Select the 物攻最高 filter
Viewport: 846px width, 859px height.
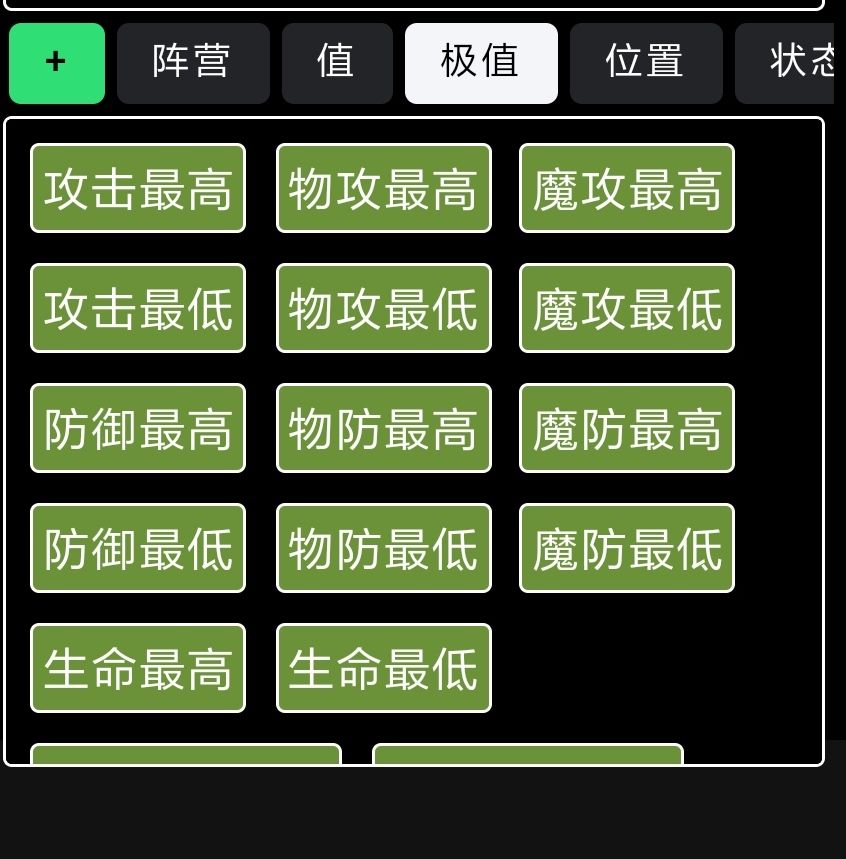click(384, 188)
